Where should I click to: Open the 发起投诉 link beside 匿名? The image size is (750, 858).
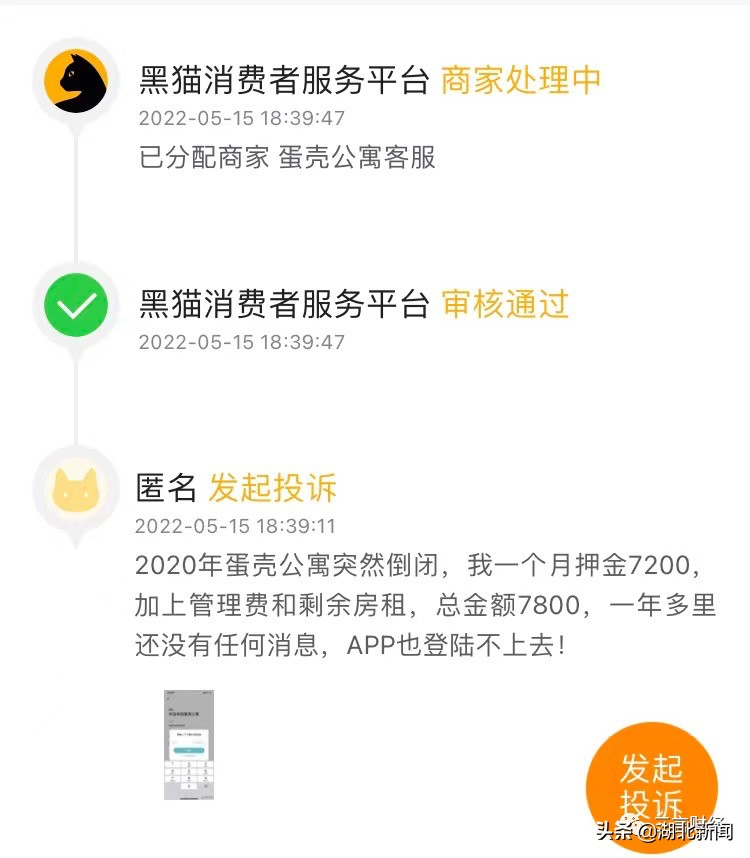pyautogui.click(x=272, y=489)
